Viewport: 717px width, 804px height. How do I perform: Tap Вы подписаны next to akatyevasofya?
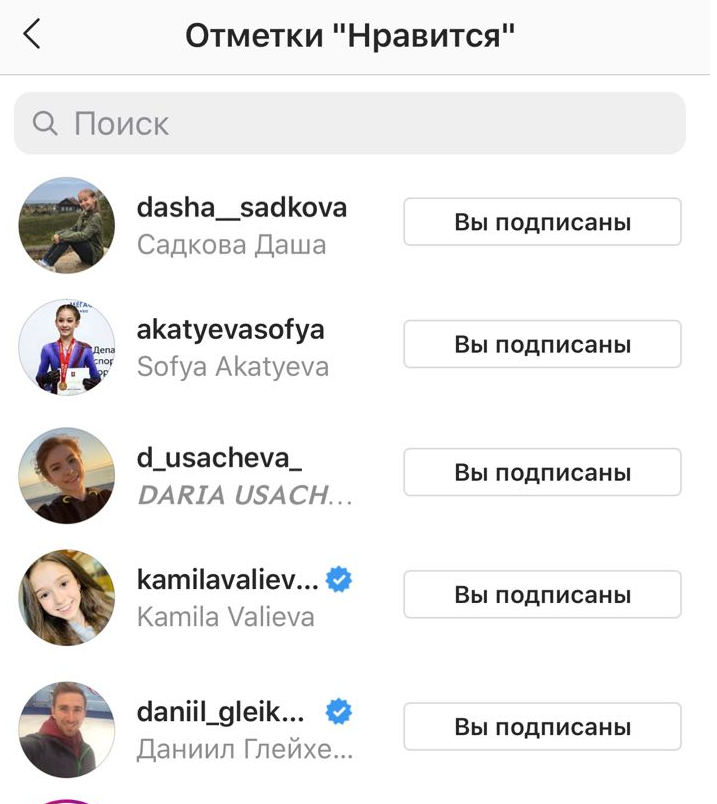pyautogui.click(x=542, y=344)
